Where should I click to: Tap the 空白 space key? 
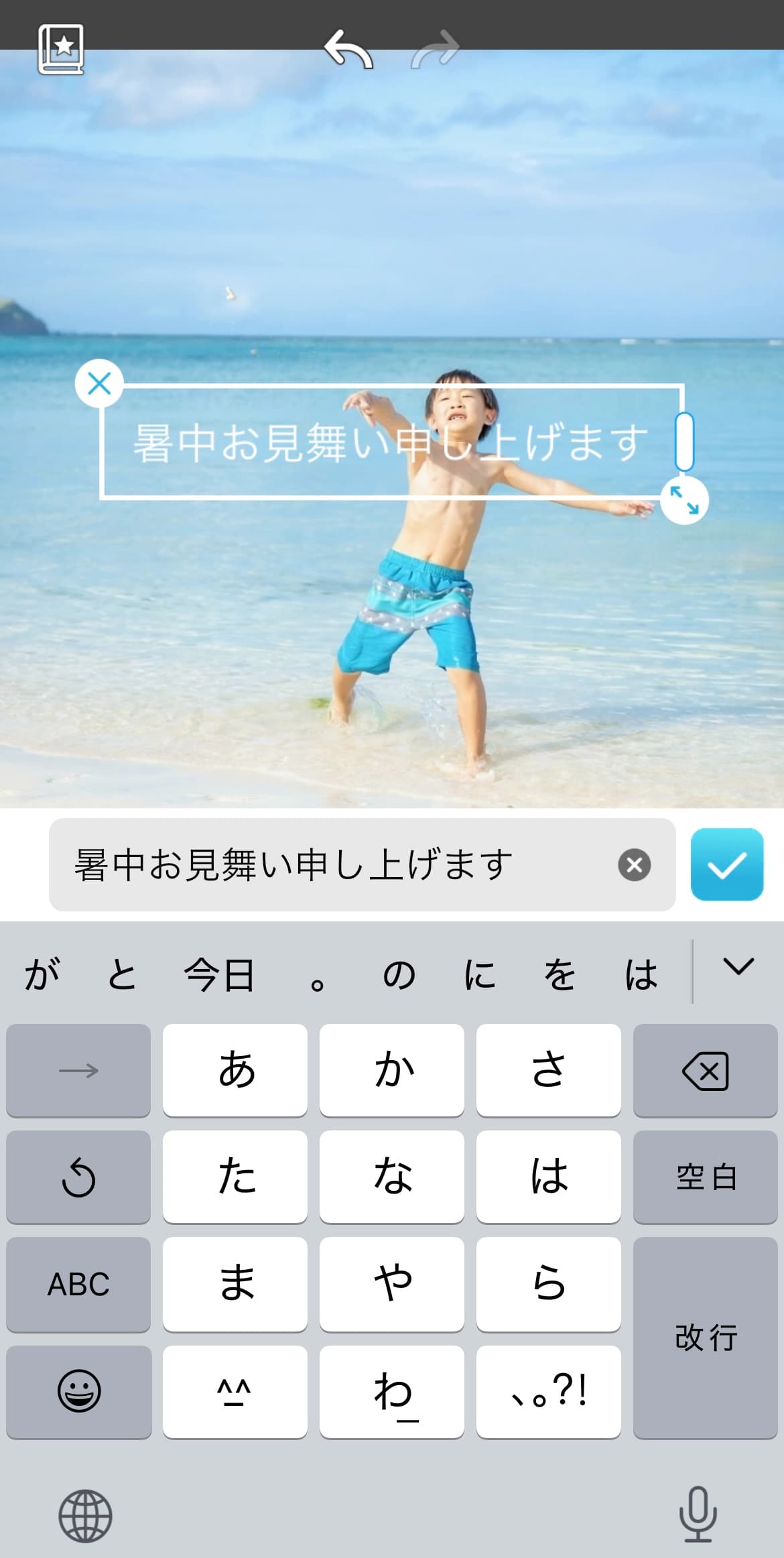705,1177
